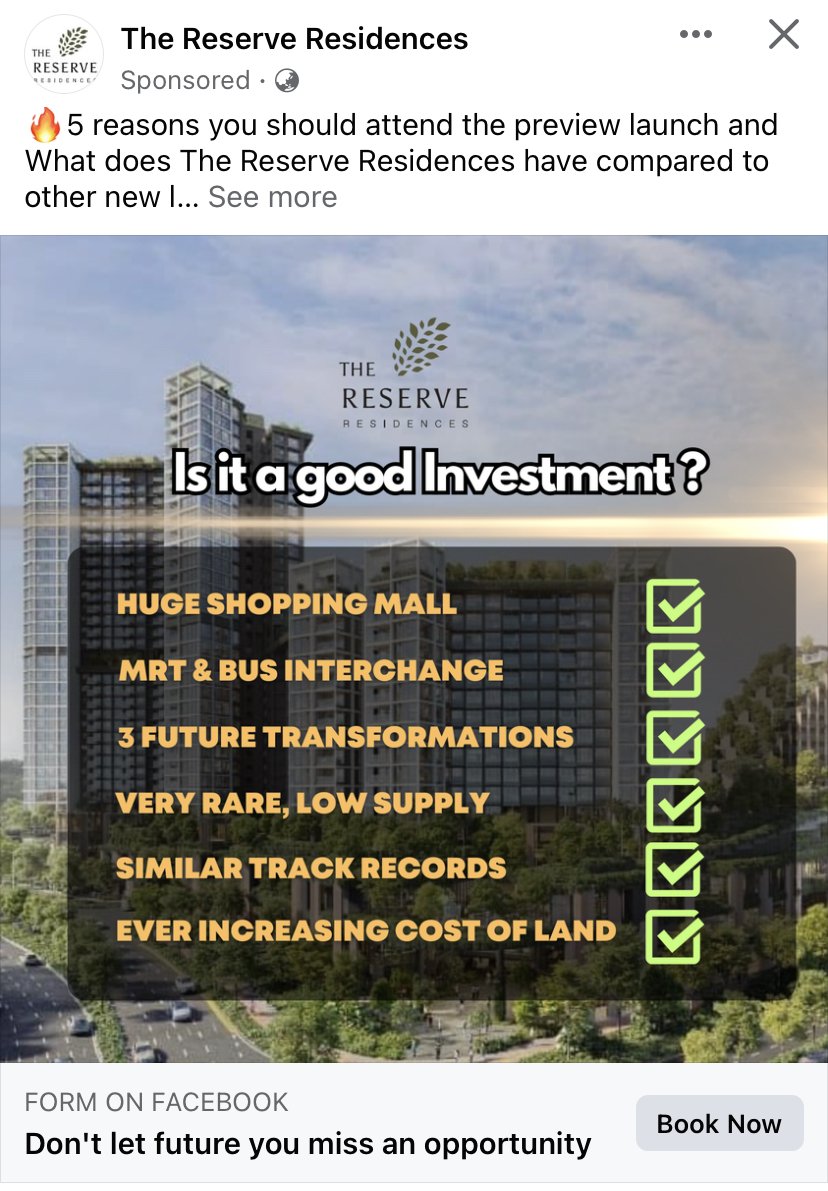828x1191 pixels.
Task: Open the three-dot options menu
Action: pos(696,35)
